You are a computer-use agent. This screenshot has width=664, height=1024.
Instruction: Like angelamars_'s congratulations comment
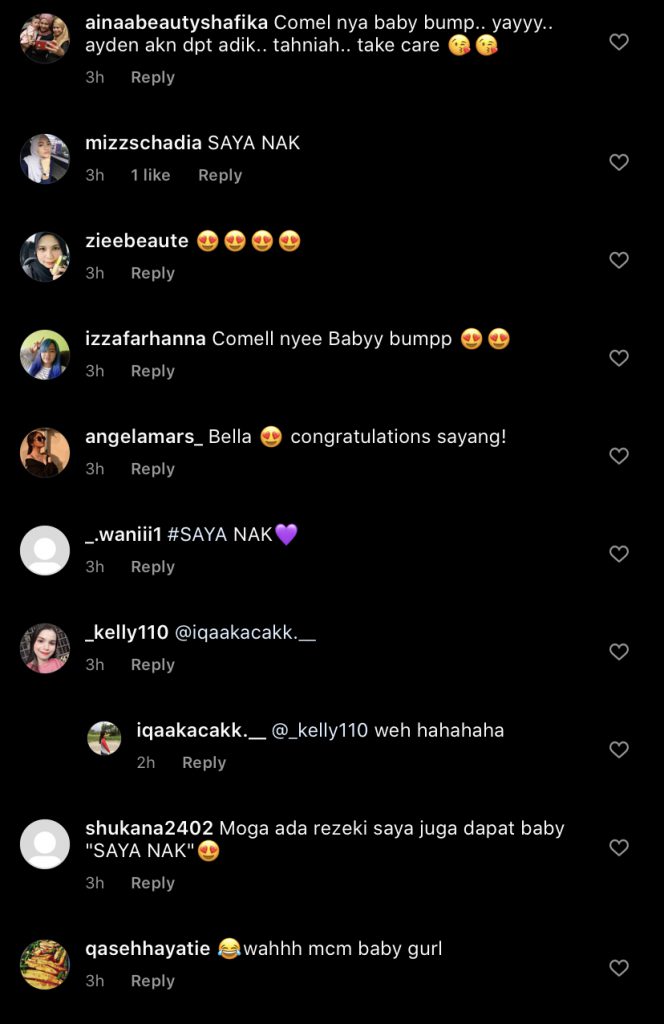pos(619,456)
